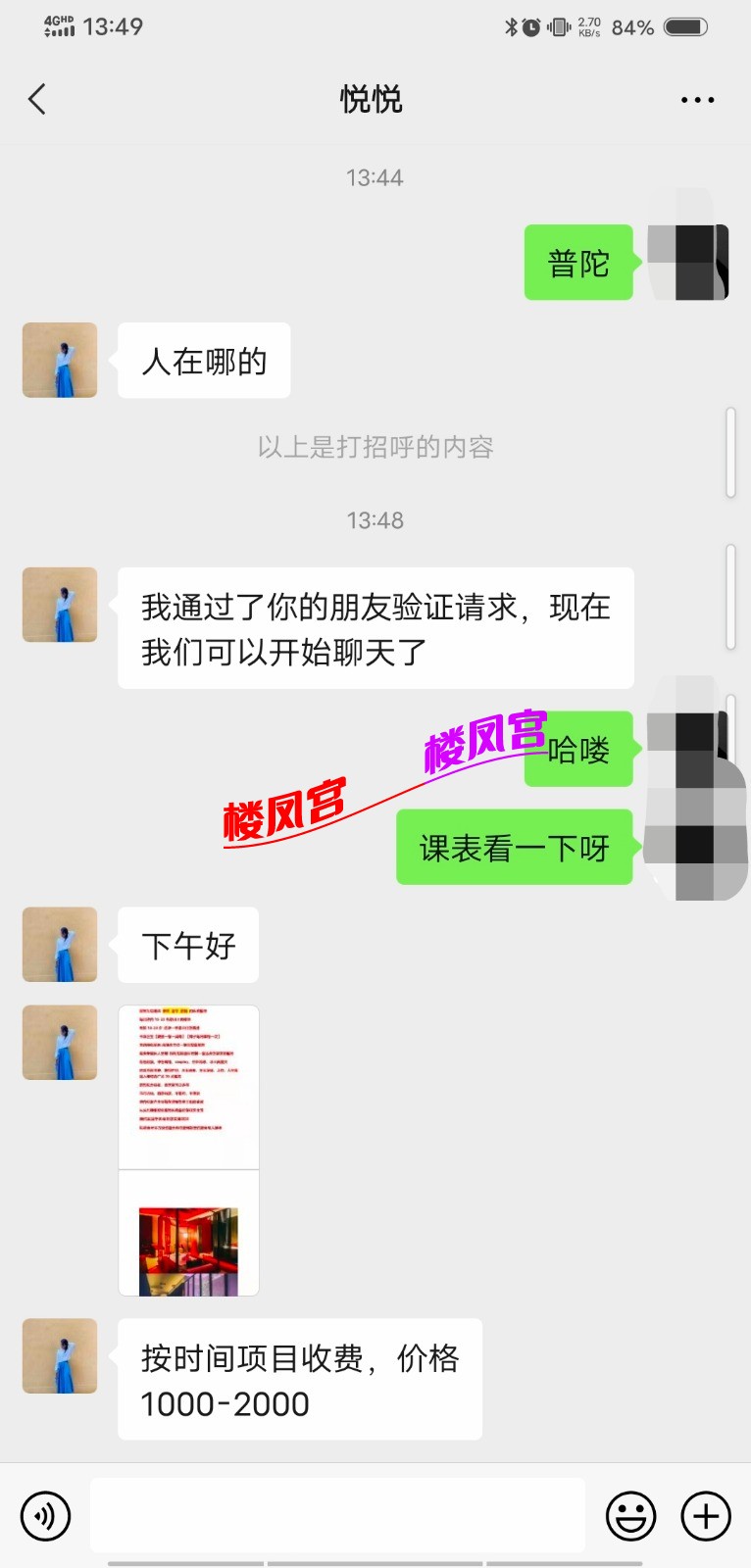Open the emoji sticker panel
This screenshot has width=751, height=1568.
630,1516
